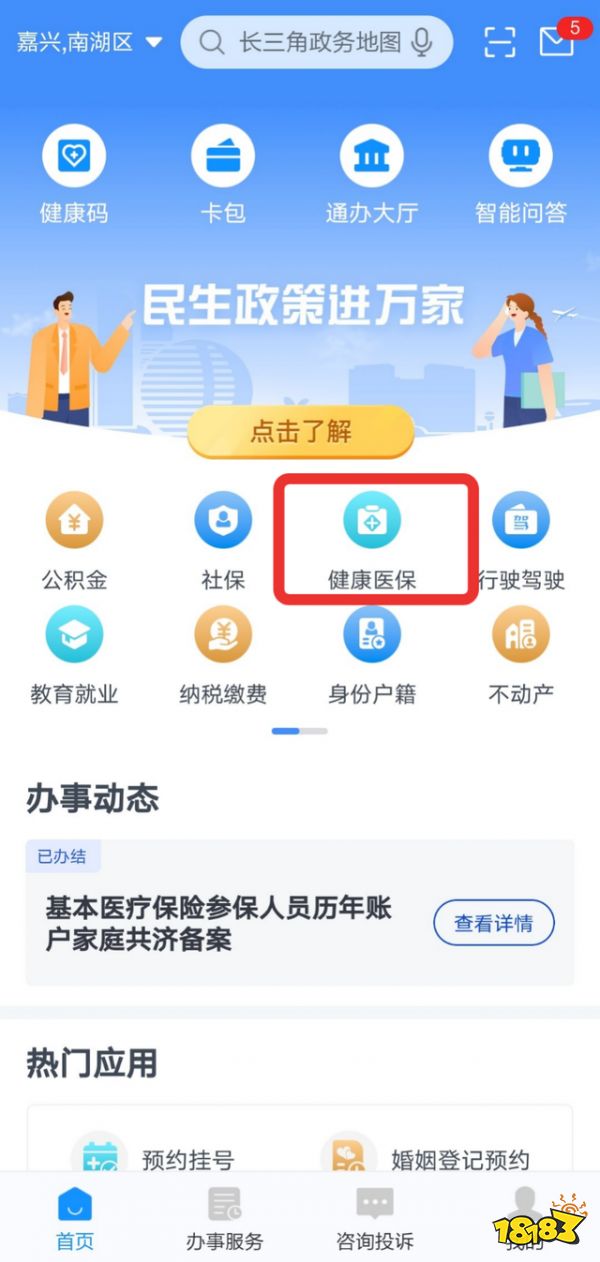
Task: Open 健康码 health code
Action: [x=74, y=180]
